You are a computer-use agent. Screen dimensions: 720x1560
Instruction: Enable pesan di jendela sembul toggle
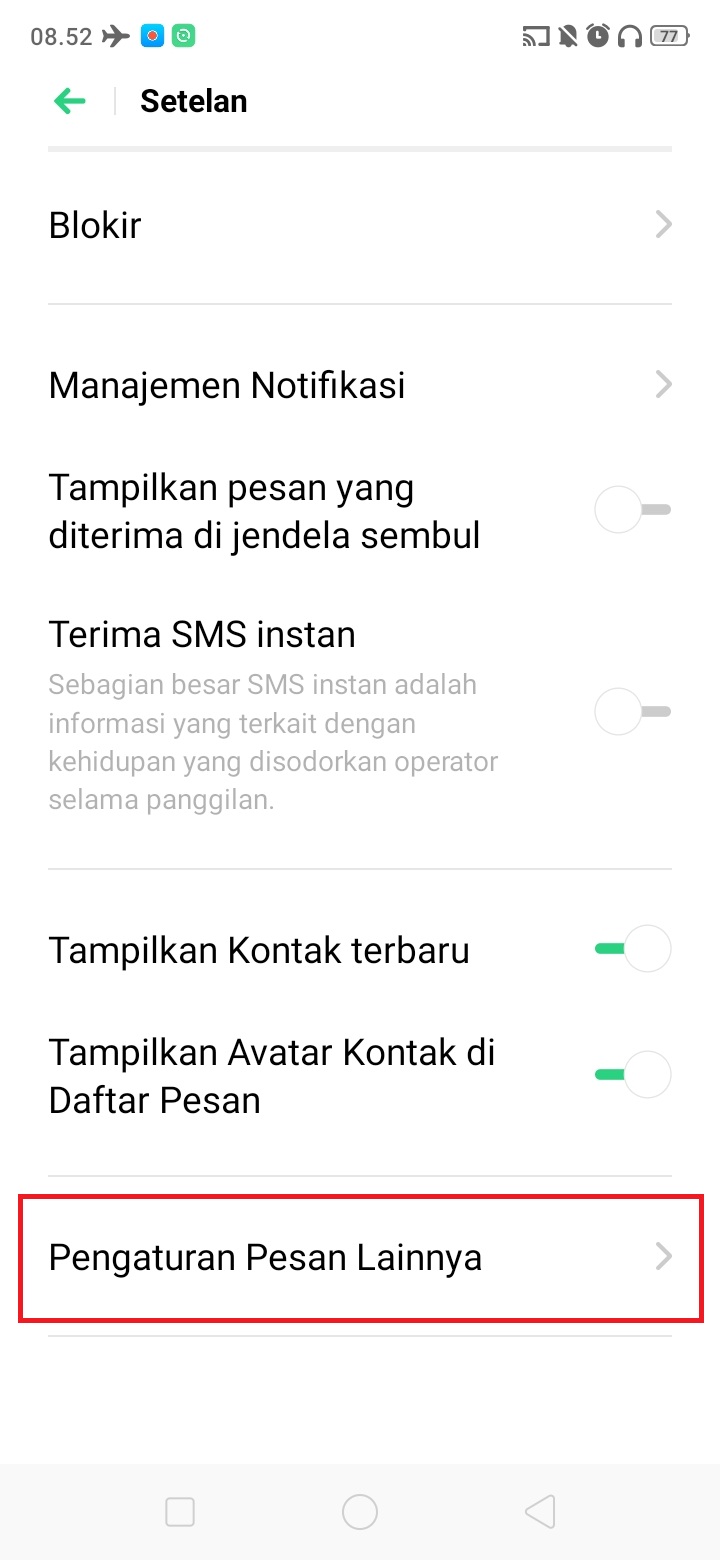[632, 511]
